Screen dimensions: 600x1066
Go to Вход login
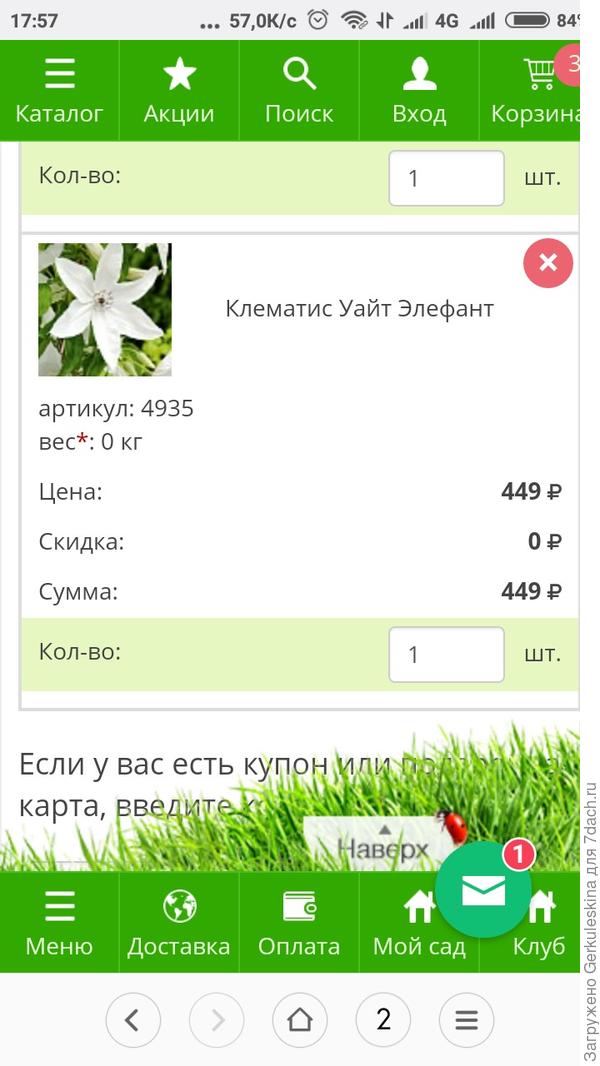(419, 91)
